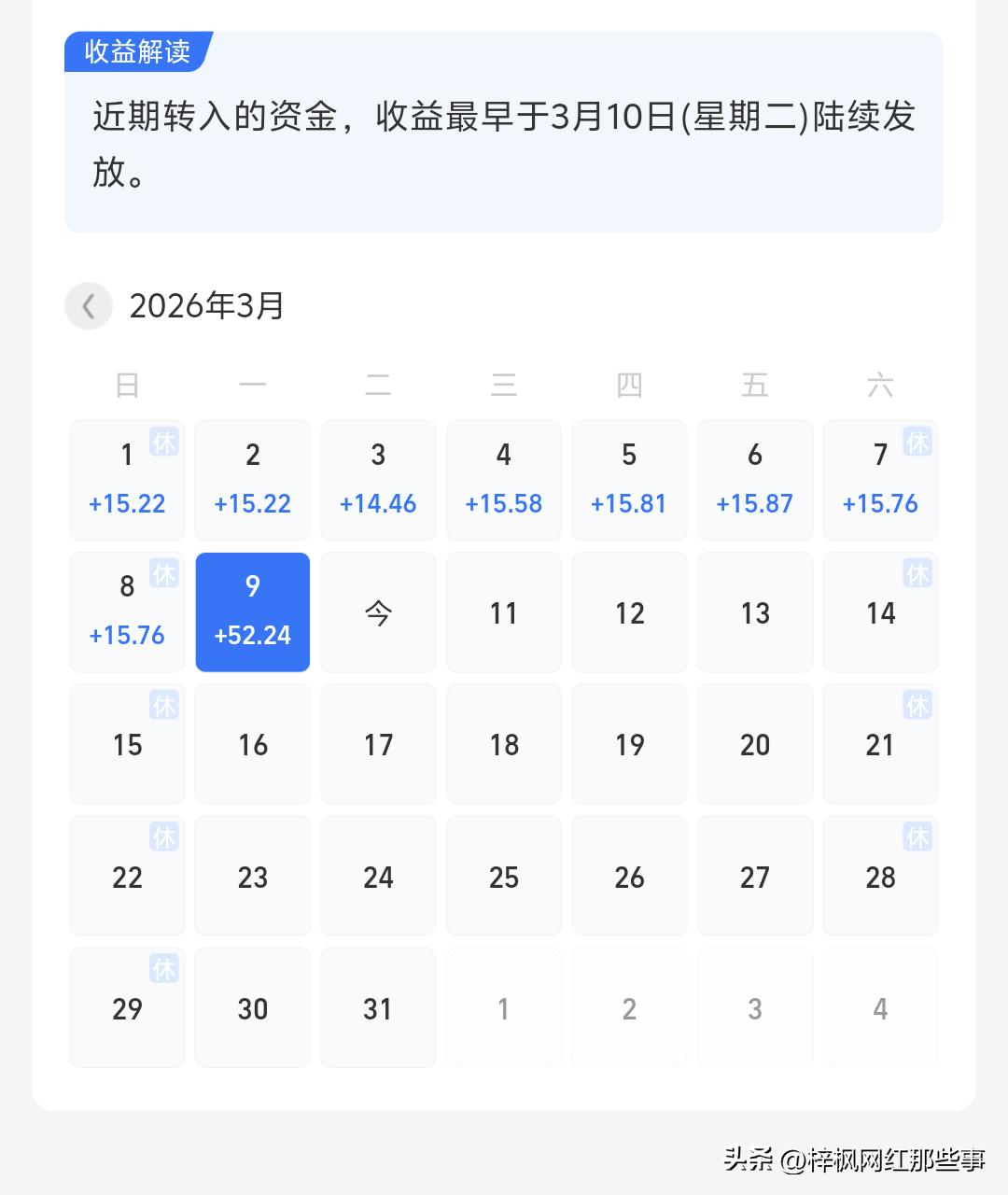This screenshot has height=1195, width=1008.
Task: Click the 休 badge on March 21
Action: pos(918,708)
